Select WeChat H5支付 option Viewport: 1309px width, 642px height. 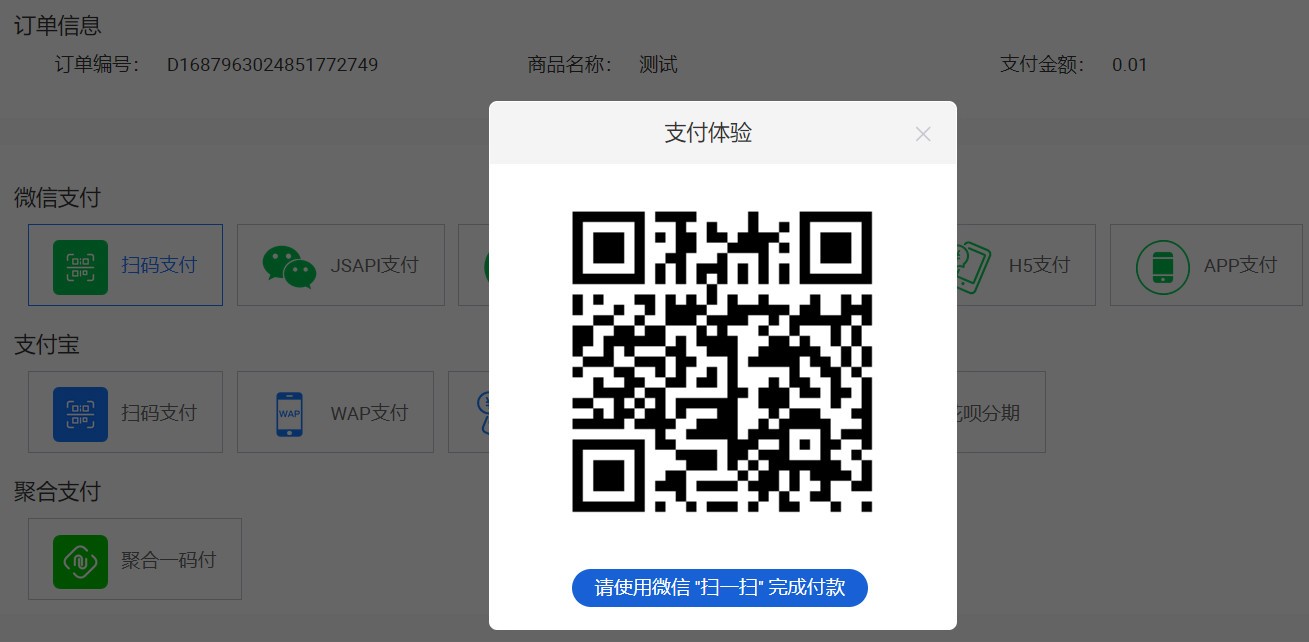point(1026,265)
